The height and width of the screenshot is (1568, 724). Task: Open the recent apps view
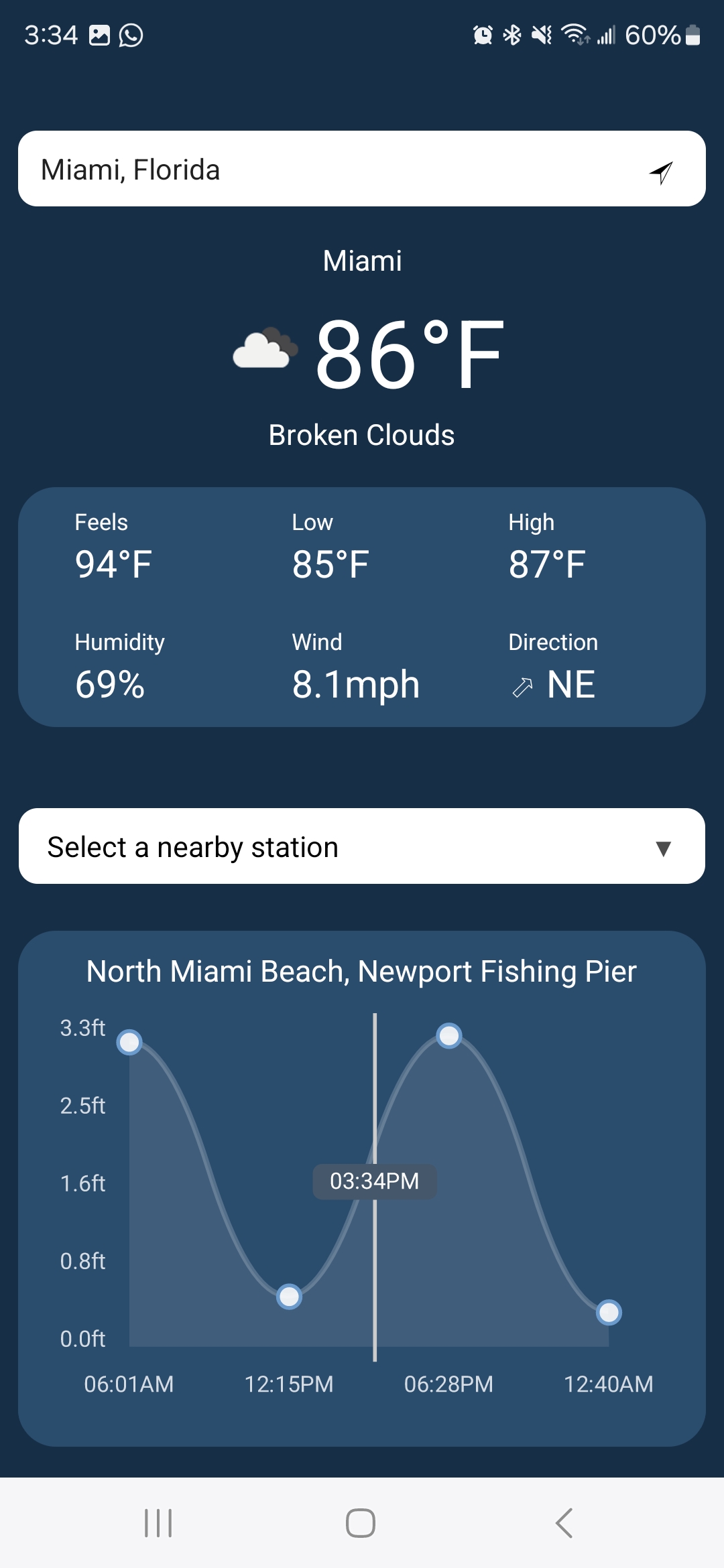coord(158,1523)
